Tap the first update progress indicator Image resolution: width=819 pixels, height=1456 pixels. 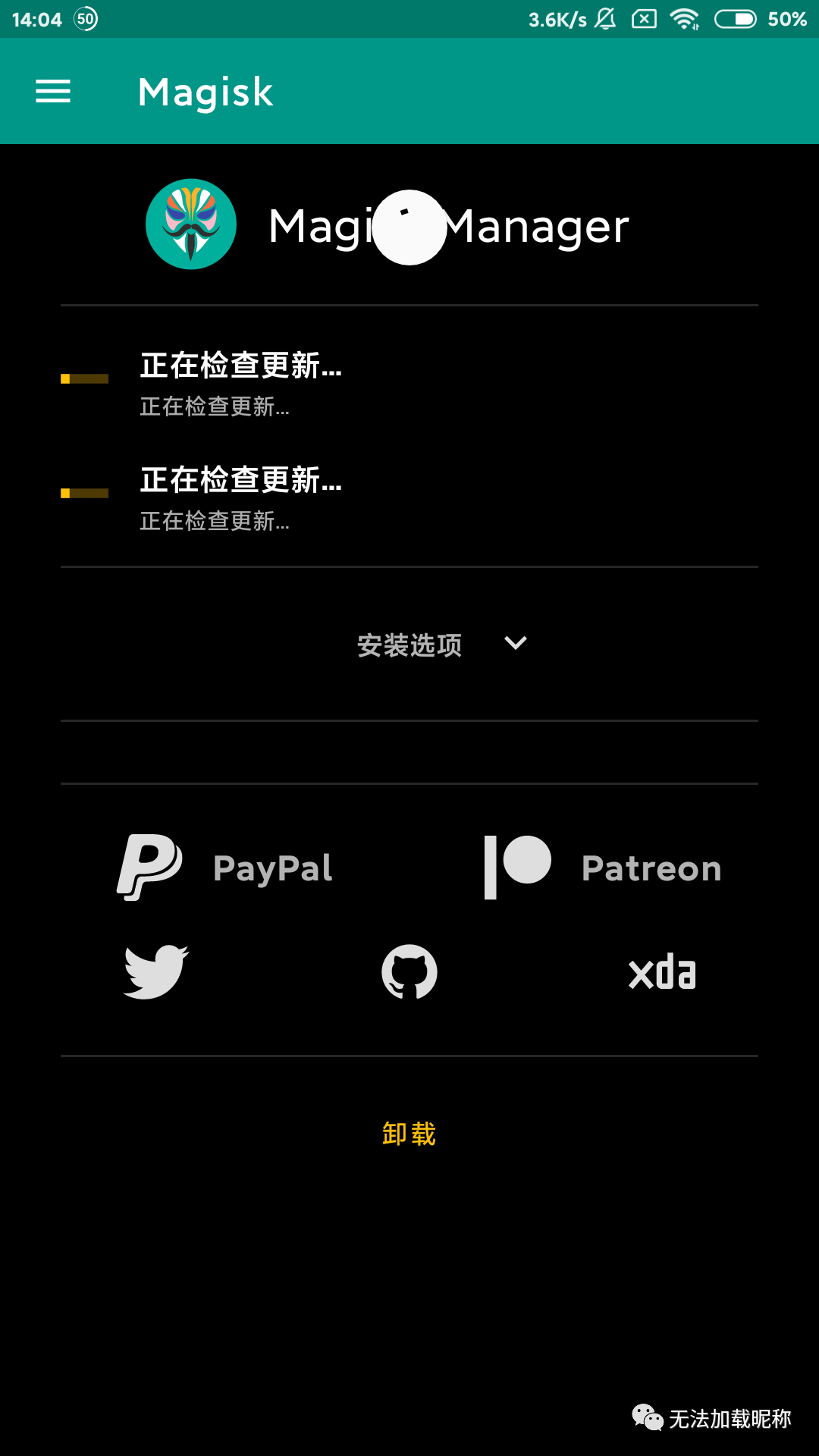click(x=82, y=379)
